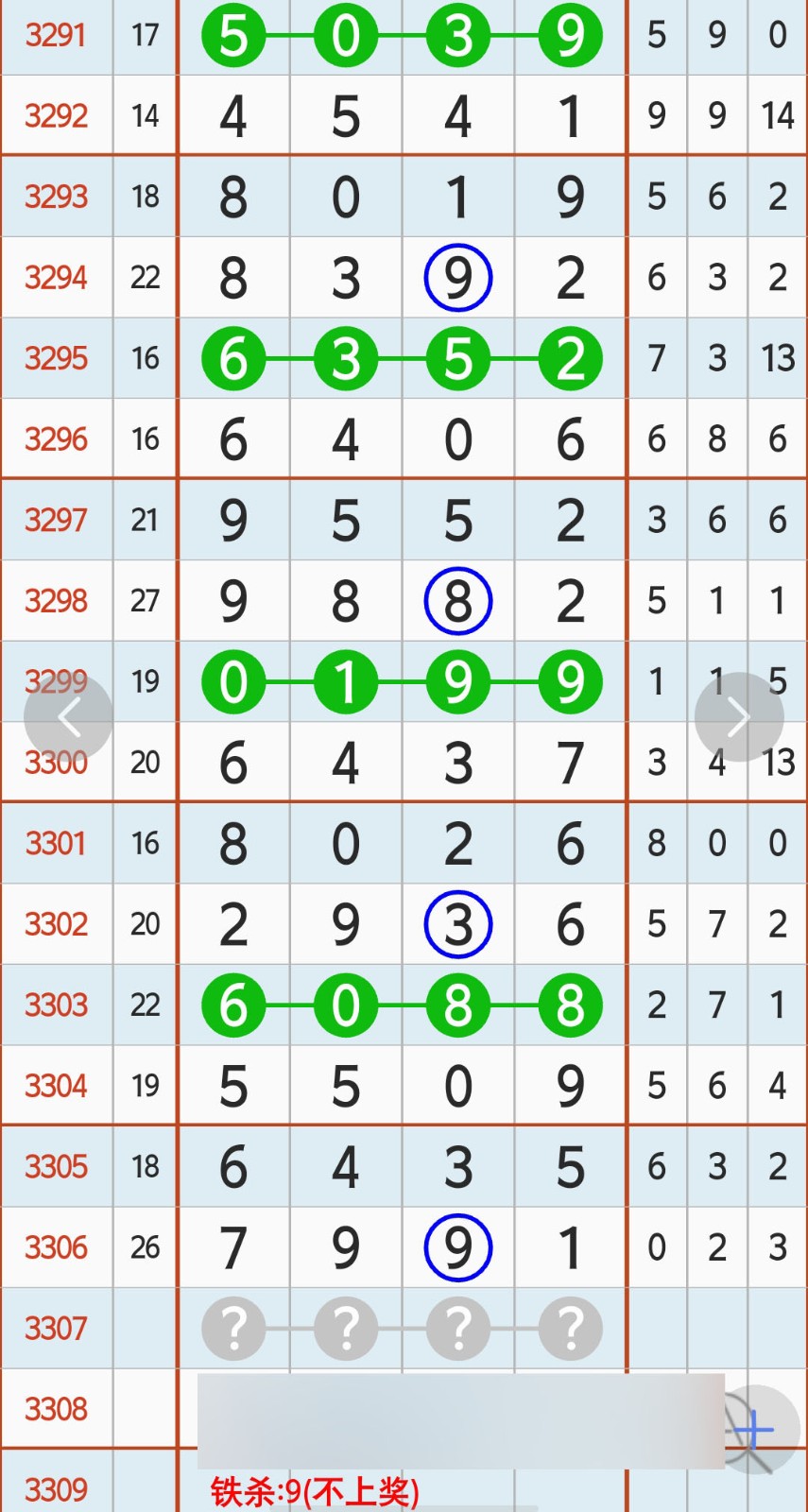The image size is (808, 1512).
Task: Select the blue-circled 9 in row 3306
Action: pos(458,1247)
